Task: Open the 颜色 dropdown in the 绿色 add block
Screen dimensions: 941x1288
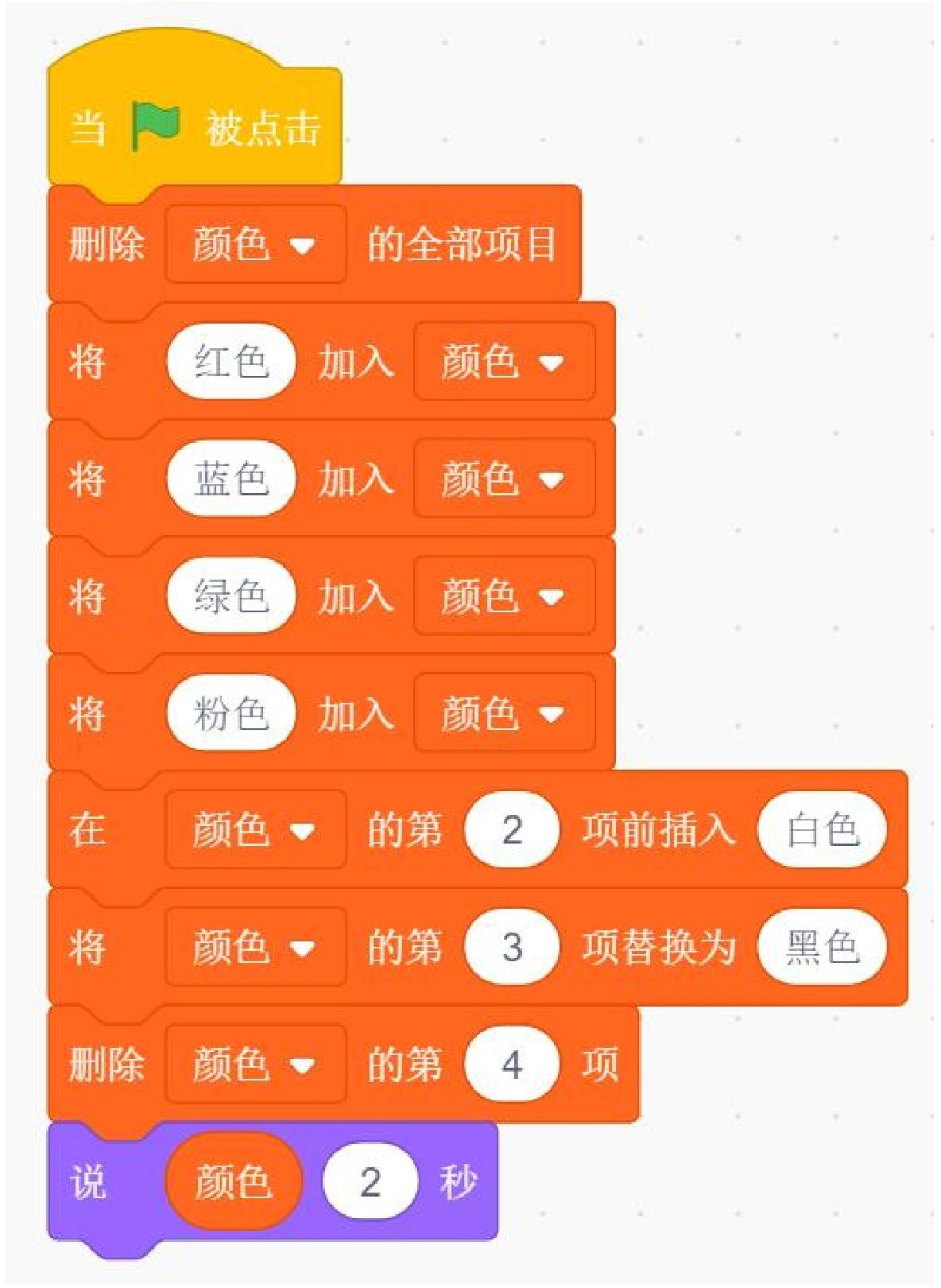Action: [x=505, y=594]
